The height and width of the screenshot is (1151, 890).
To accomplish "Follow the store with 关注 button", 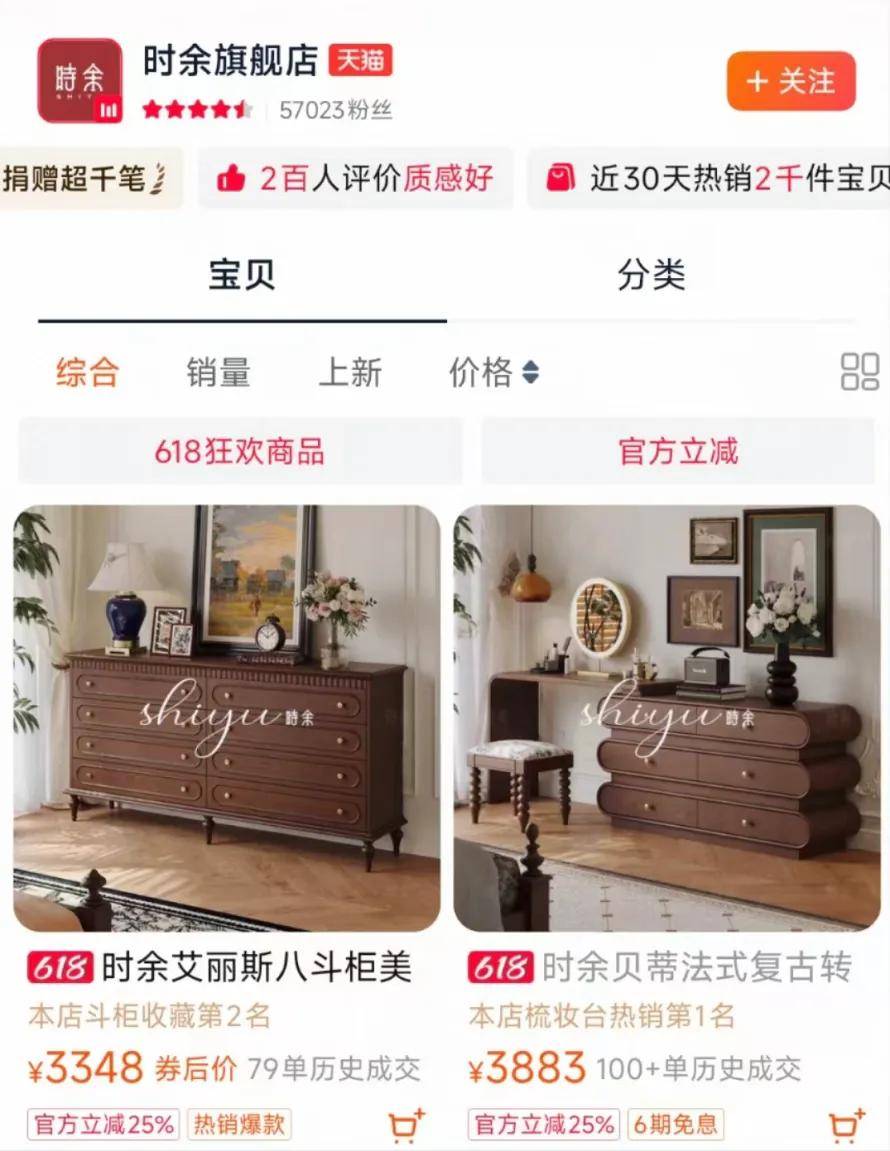I will [x=791, y=81].
